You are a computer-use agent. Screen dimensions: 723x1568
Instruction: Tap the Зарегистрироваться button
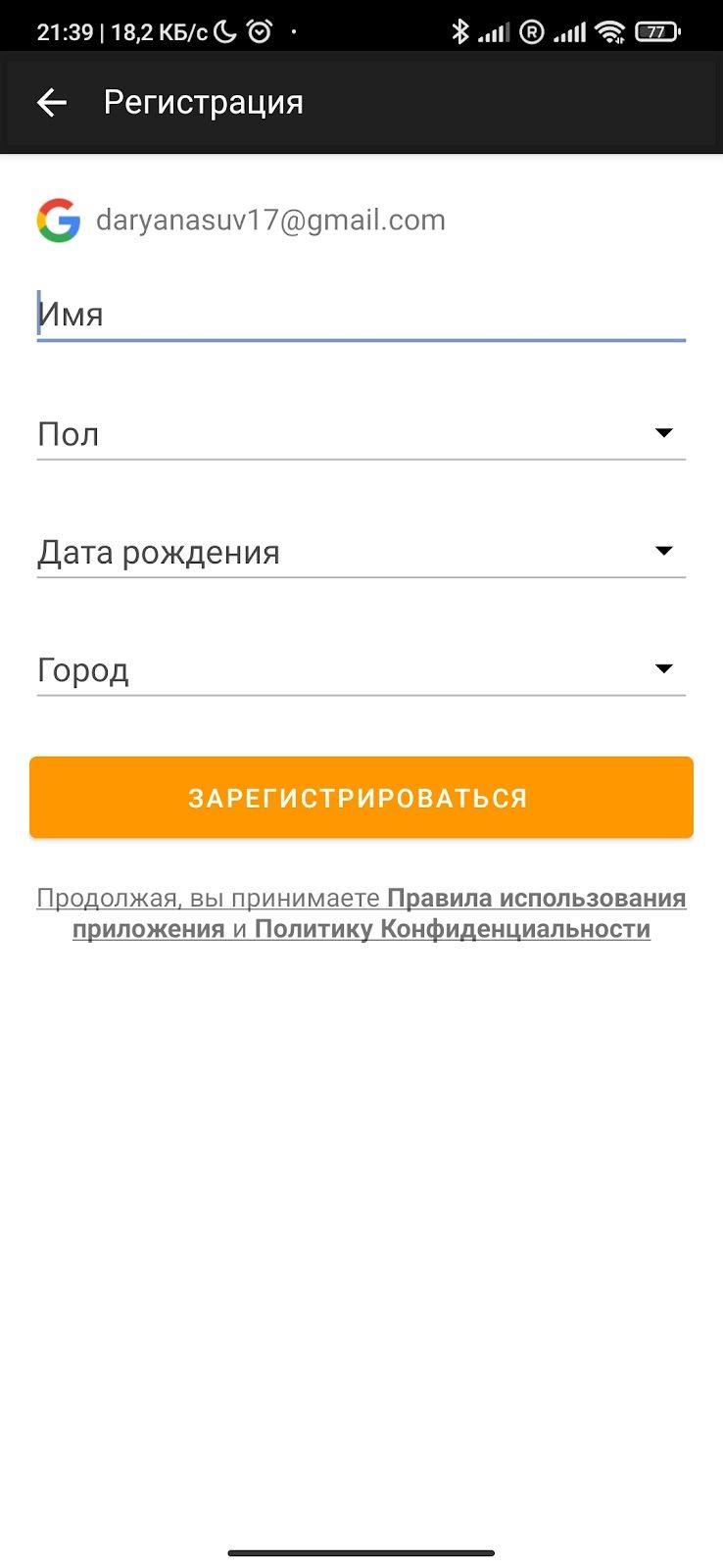click(361, 798)
